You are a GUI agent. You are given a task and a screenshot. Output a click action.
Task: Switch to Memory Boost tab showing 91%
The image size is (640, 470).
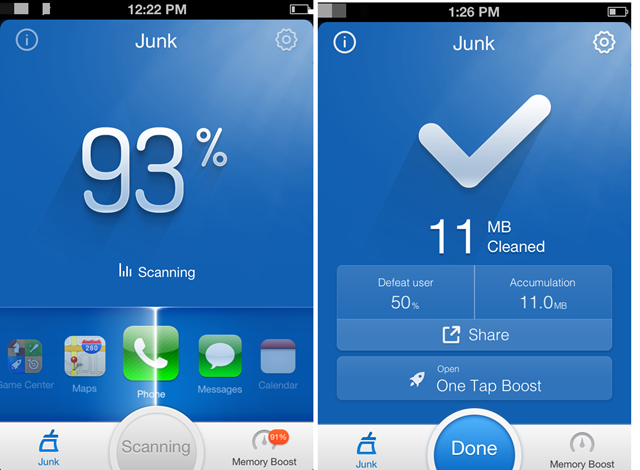(x=264, y=447)
